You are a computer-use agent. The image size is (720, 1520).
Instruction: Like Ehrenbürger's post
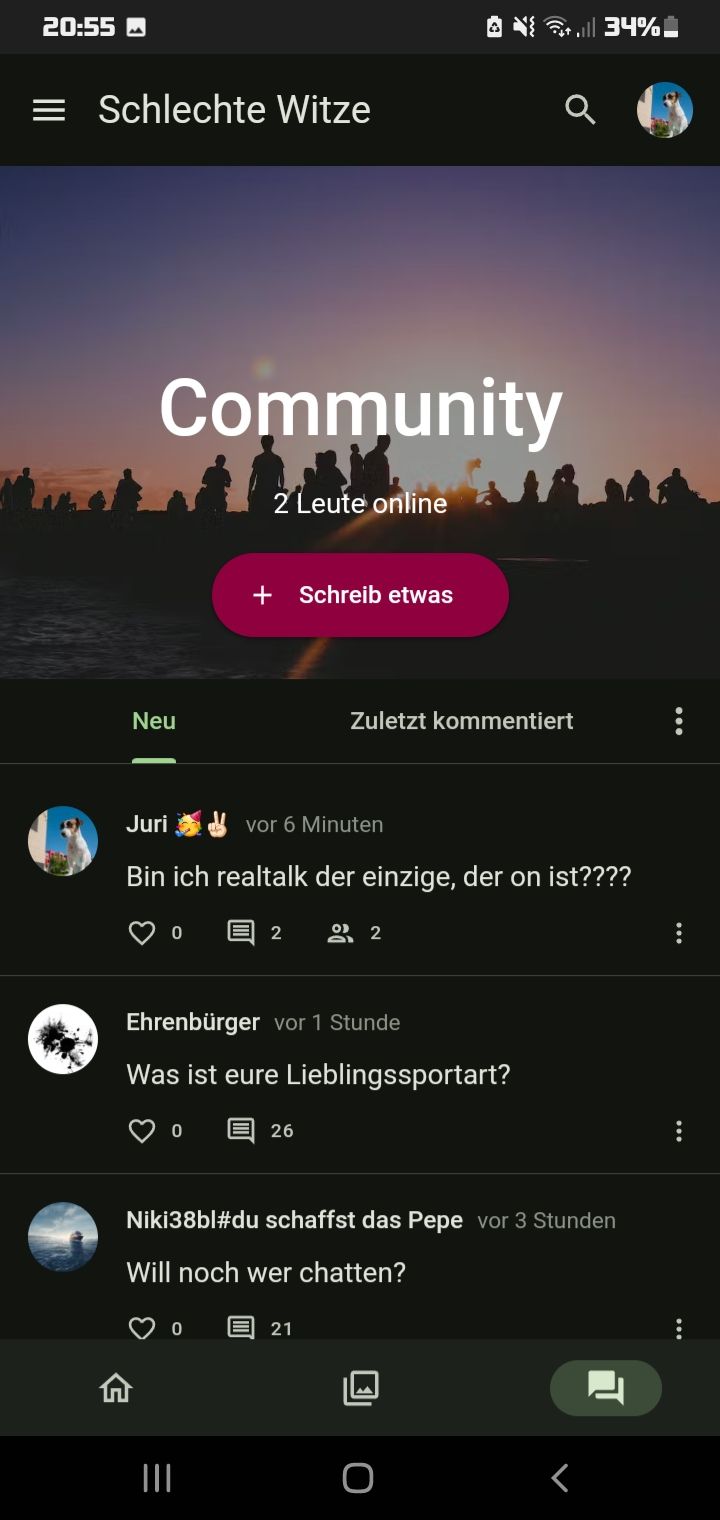click(143, 1131)
